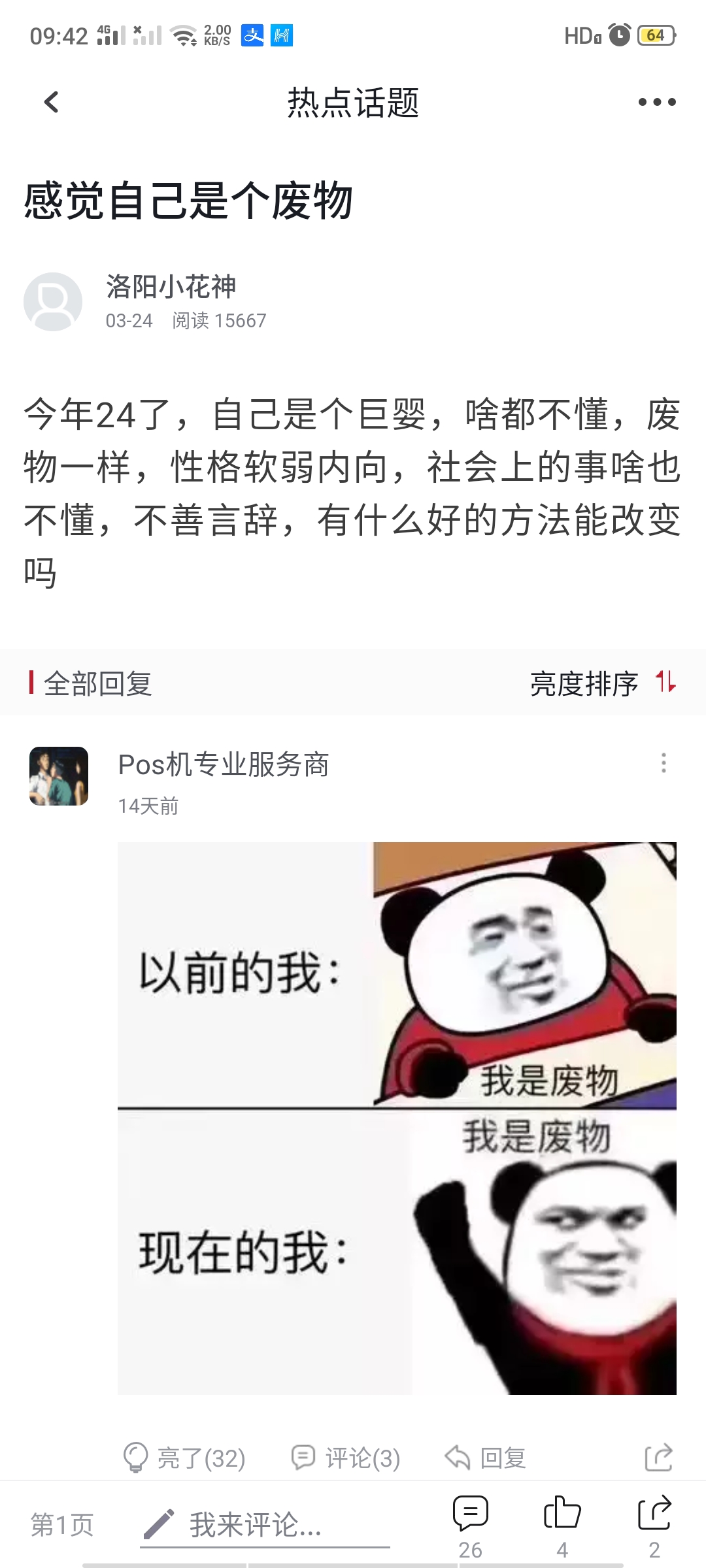Viewport: 706px width, 1568px height.
Task: Light up the reply with 亮了(32)
Action: coord(184,1458)
